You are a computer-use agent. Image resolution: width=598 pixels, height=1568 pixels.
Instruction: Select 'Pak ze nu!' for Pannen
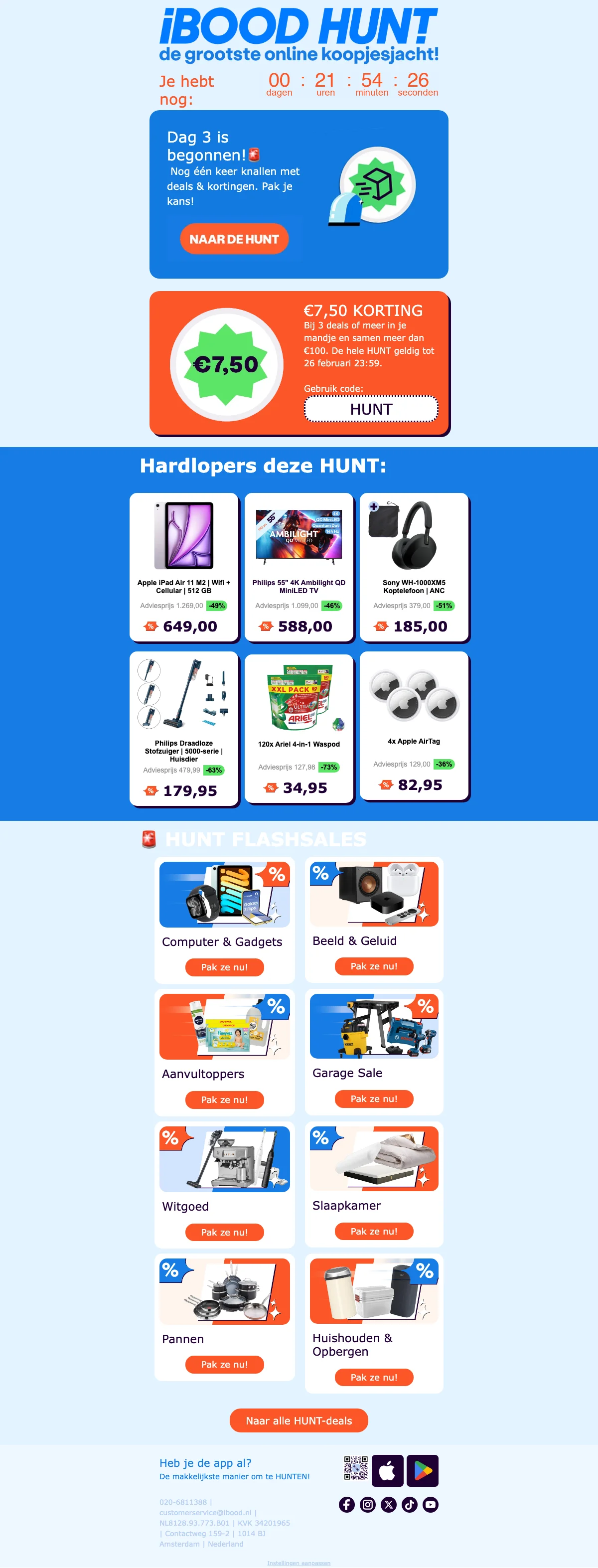[224, 1364]
